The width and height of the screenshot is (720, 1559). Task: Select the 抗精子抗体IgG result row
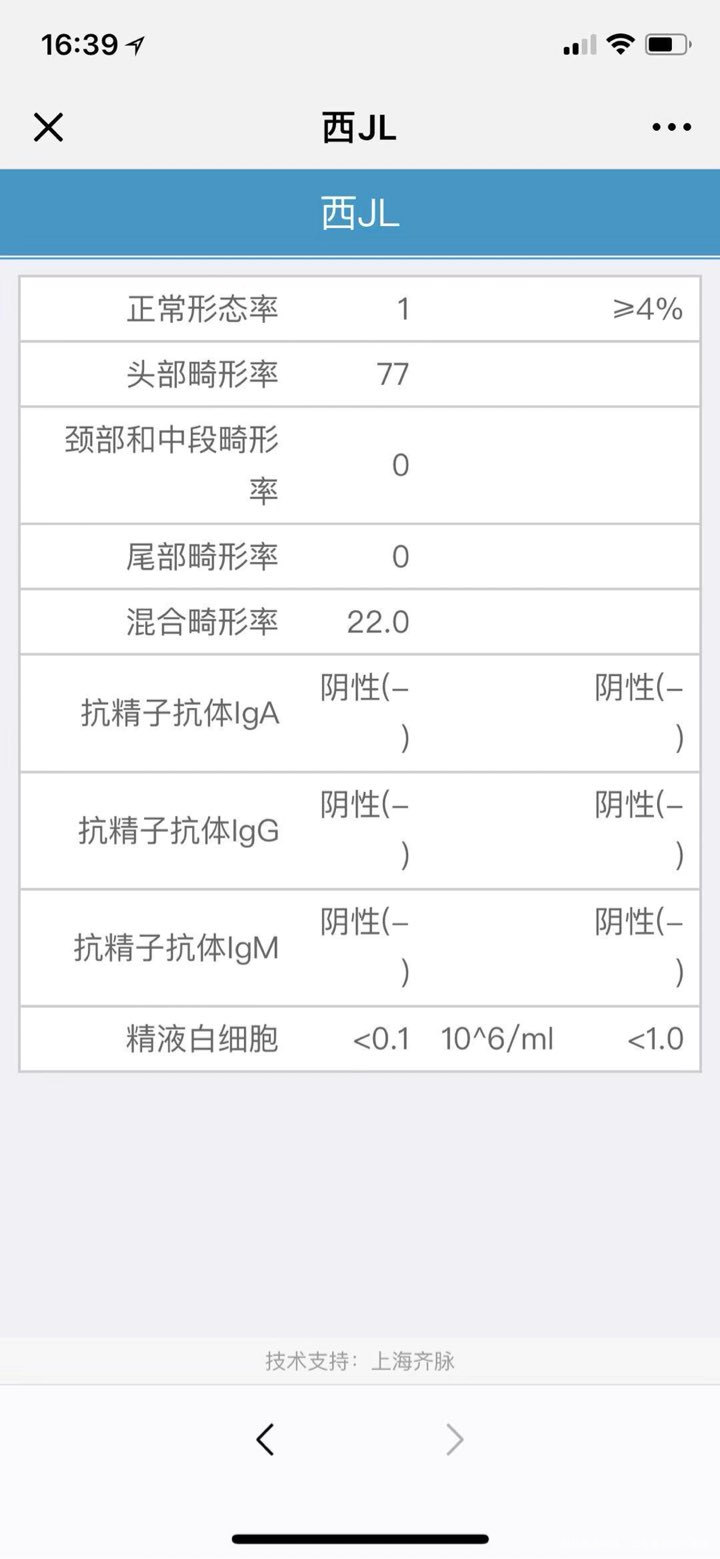point(360,830)
